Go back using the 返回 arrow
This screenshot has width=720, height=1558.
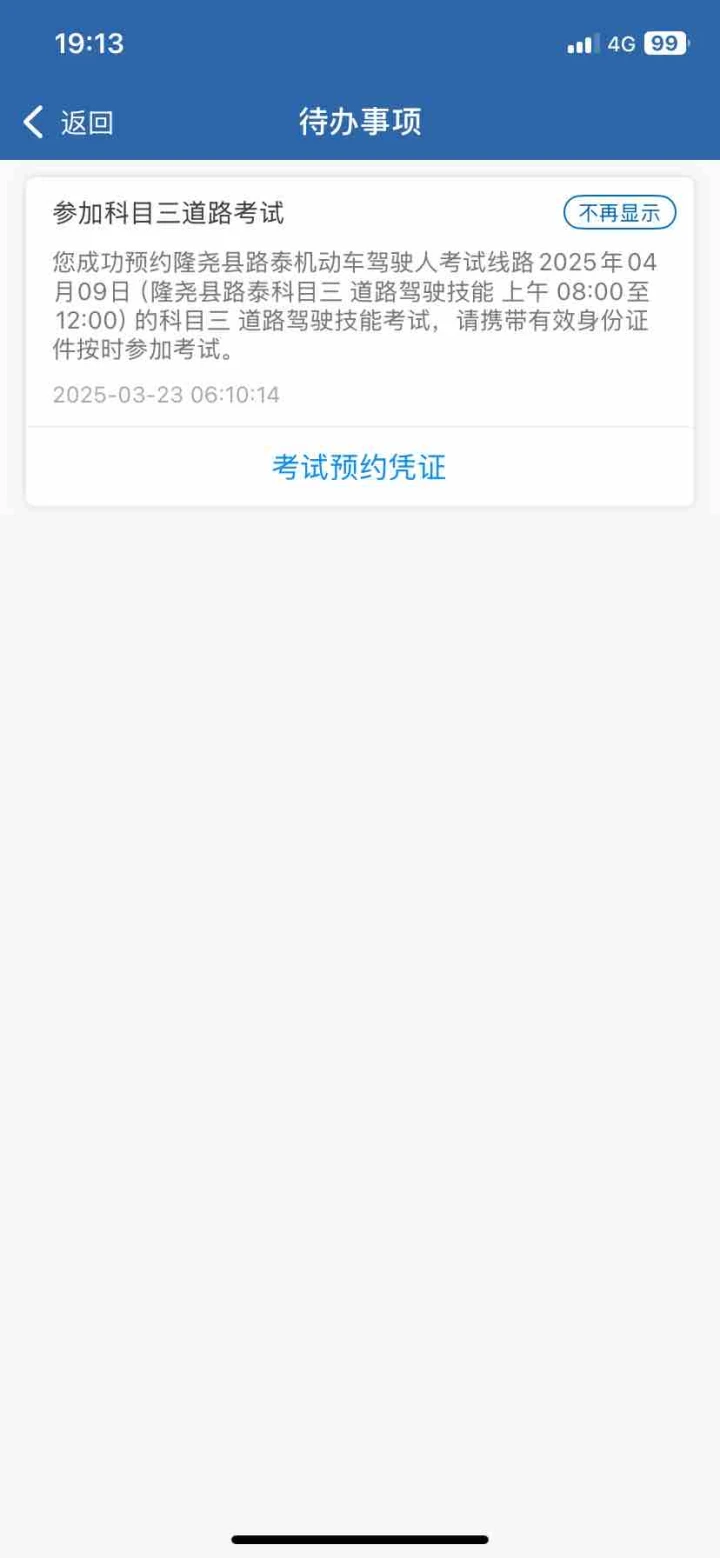[68, 123]
